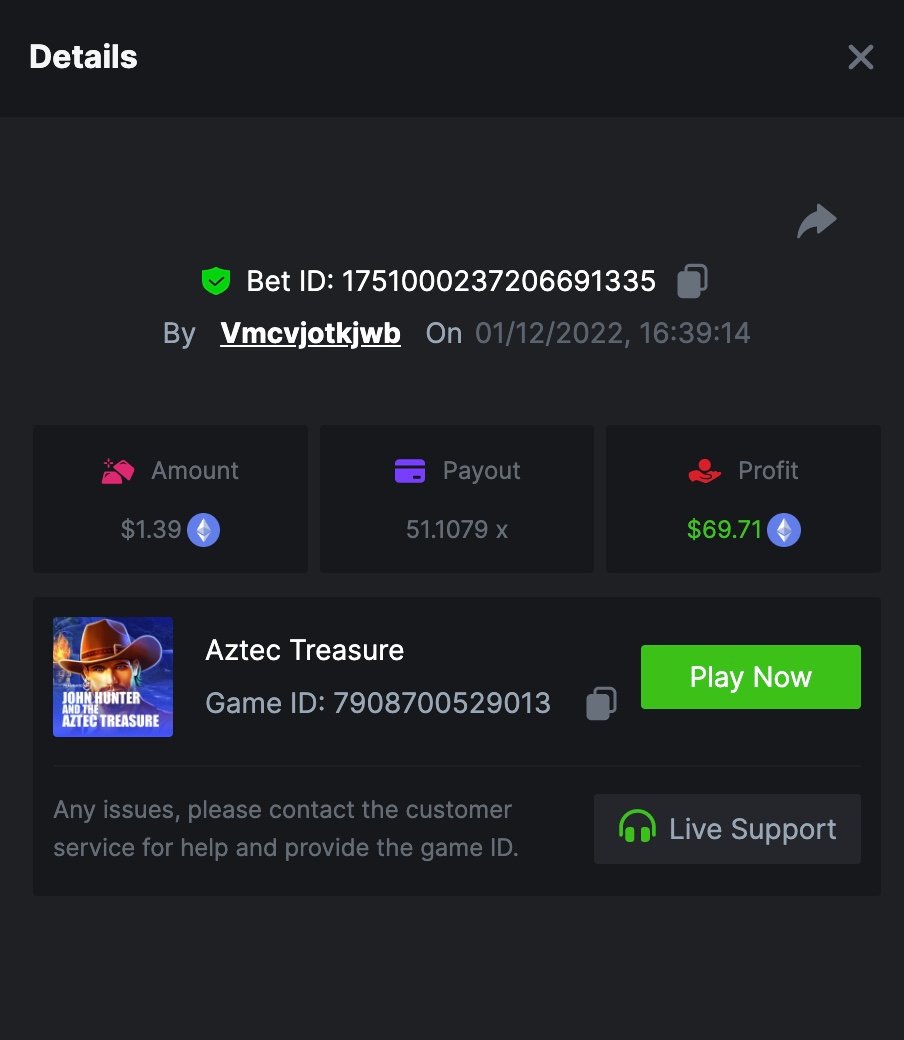Open Vmcvjotkjwb's profile
The width and height of the screenshot is (904, 1040).
point(310,333)
